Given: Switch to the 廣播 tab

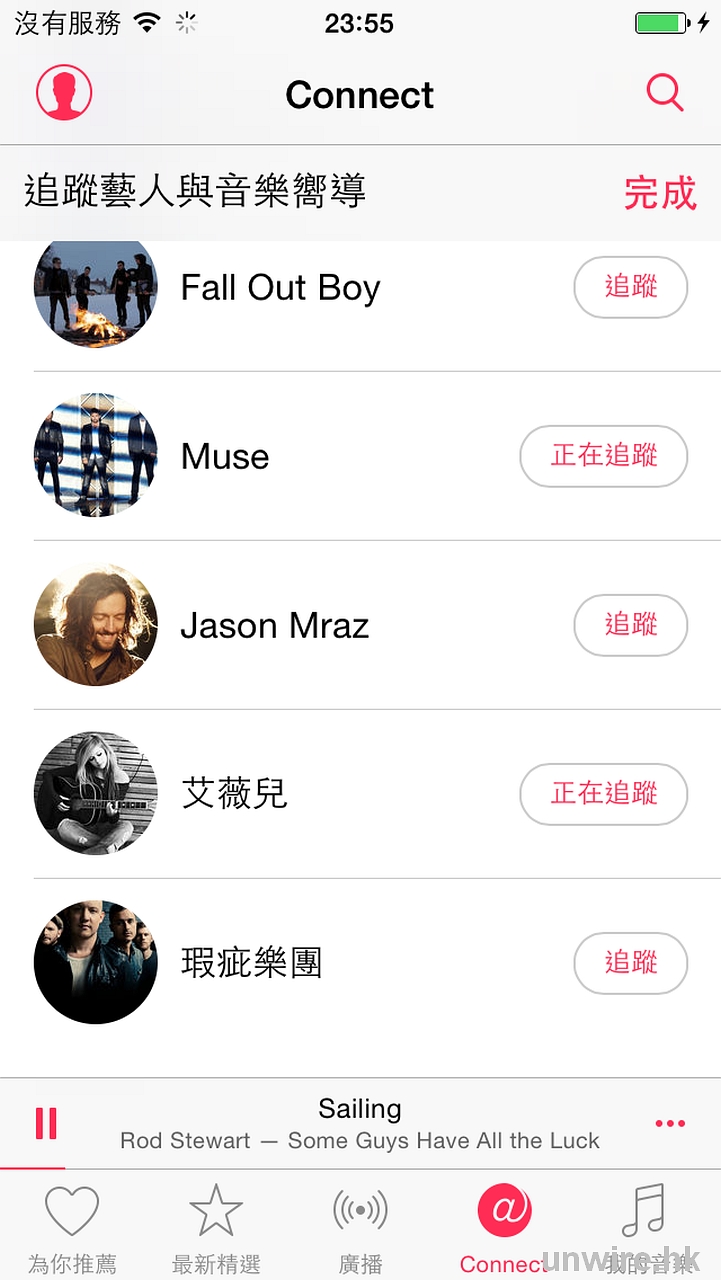Looking at the screenshot, I should tap(360, 1229).
